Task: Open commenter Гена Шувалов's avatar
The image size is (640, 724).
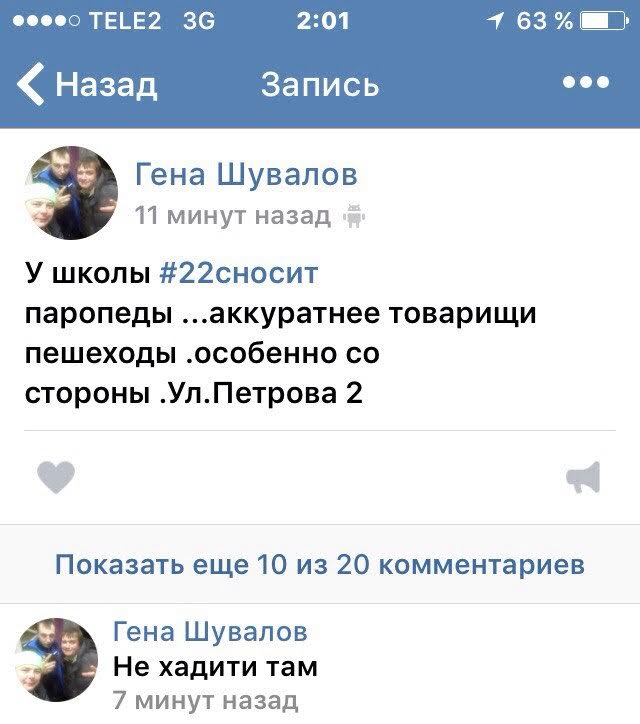Action: 56,660
